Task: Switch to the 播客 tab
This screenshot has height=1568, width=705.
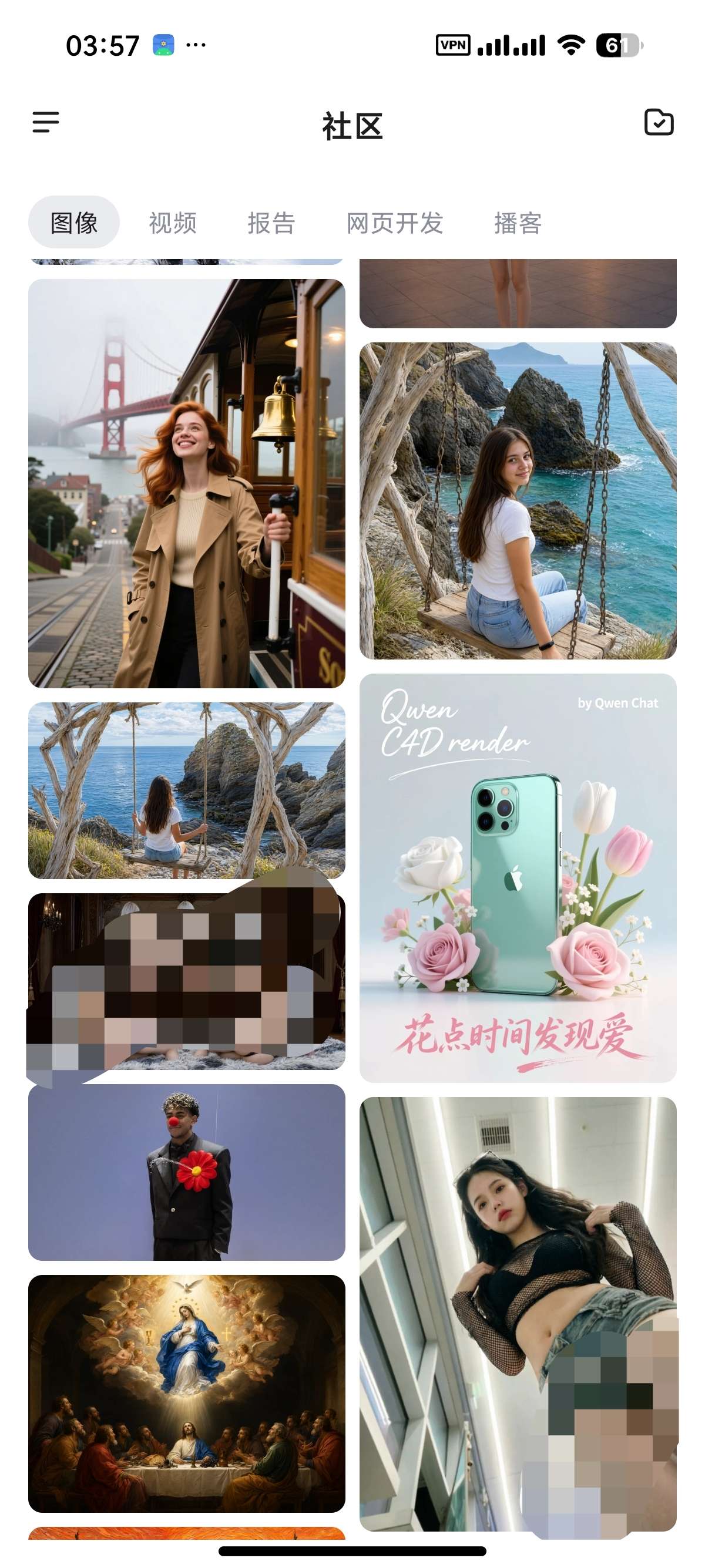Action: pos(518,223)
